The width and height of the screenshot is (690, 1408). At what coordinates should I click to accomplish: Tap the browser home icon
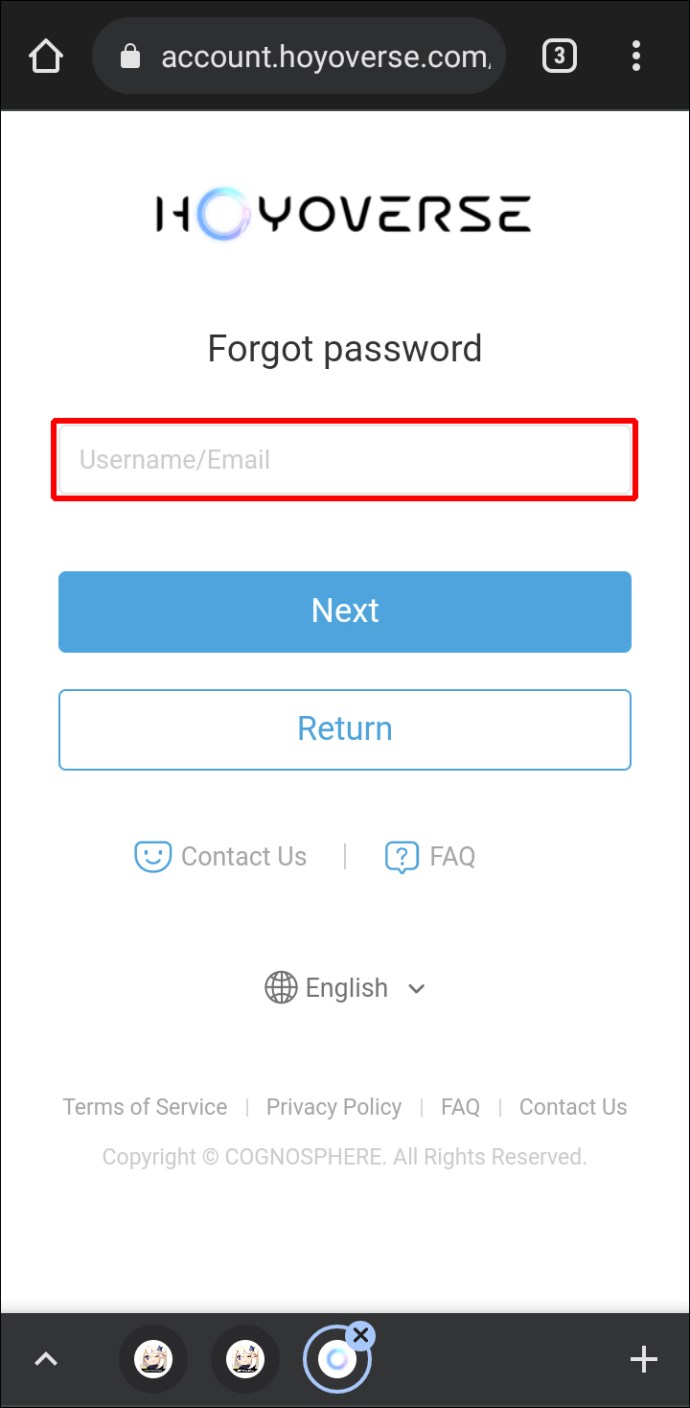(46, 56)
